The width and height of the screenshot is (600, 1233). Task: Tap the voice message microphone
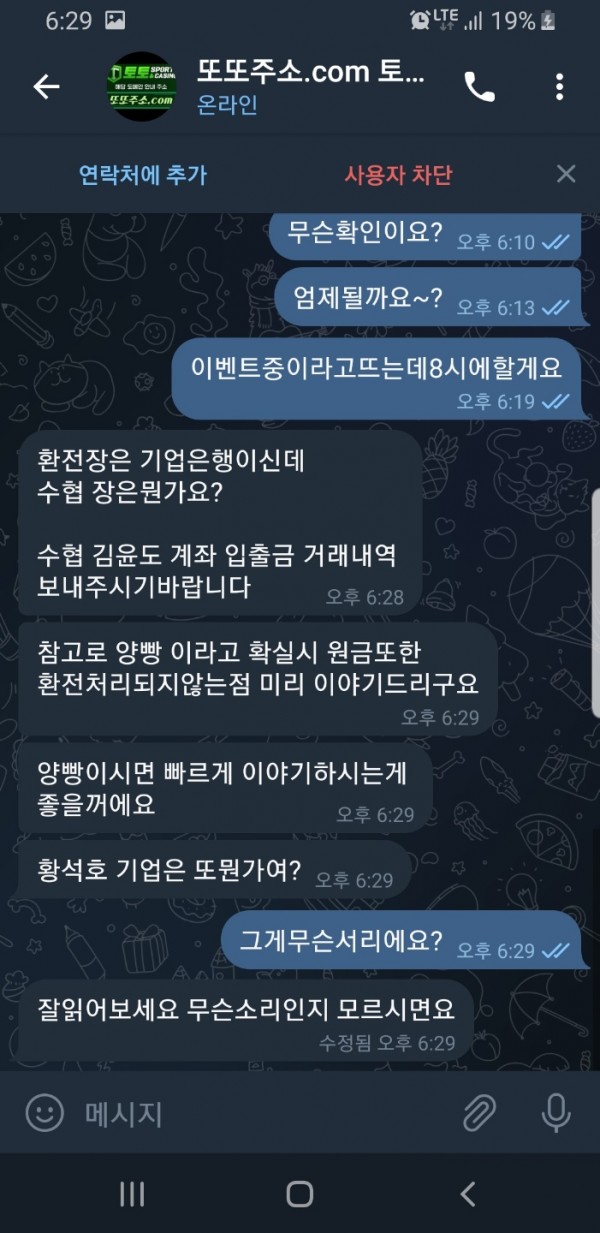[x=555, y=1113]
